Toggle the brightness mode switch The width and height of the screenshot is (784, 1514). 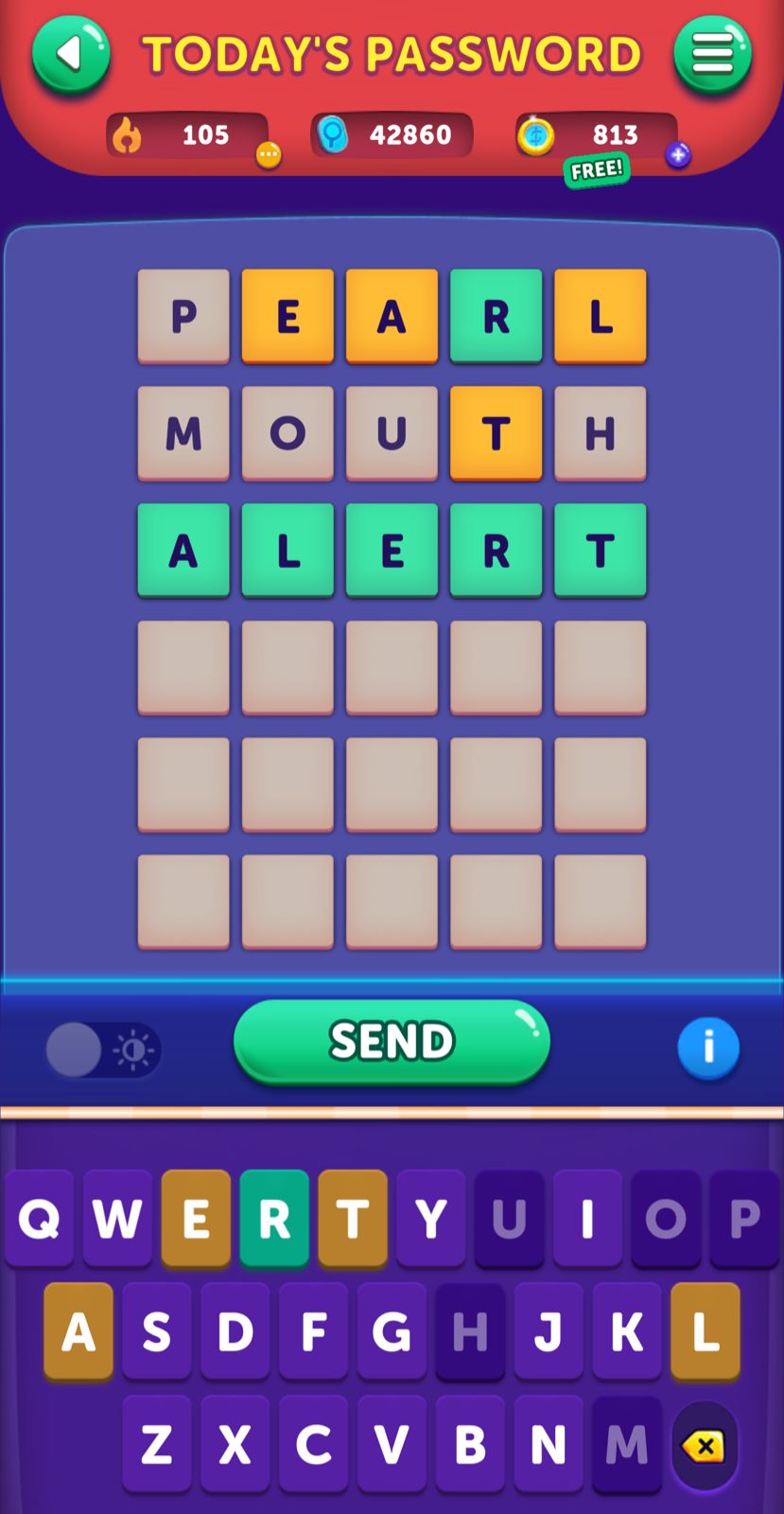tap(102, 1049)
